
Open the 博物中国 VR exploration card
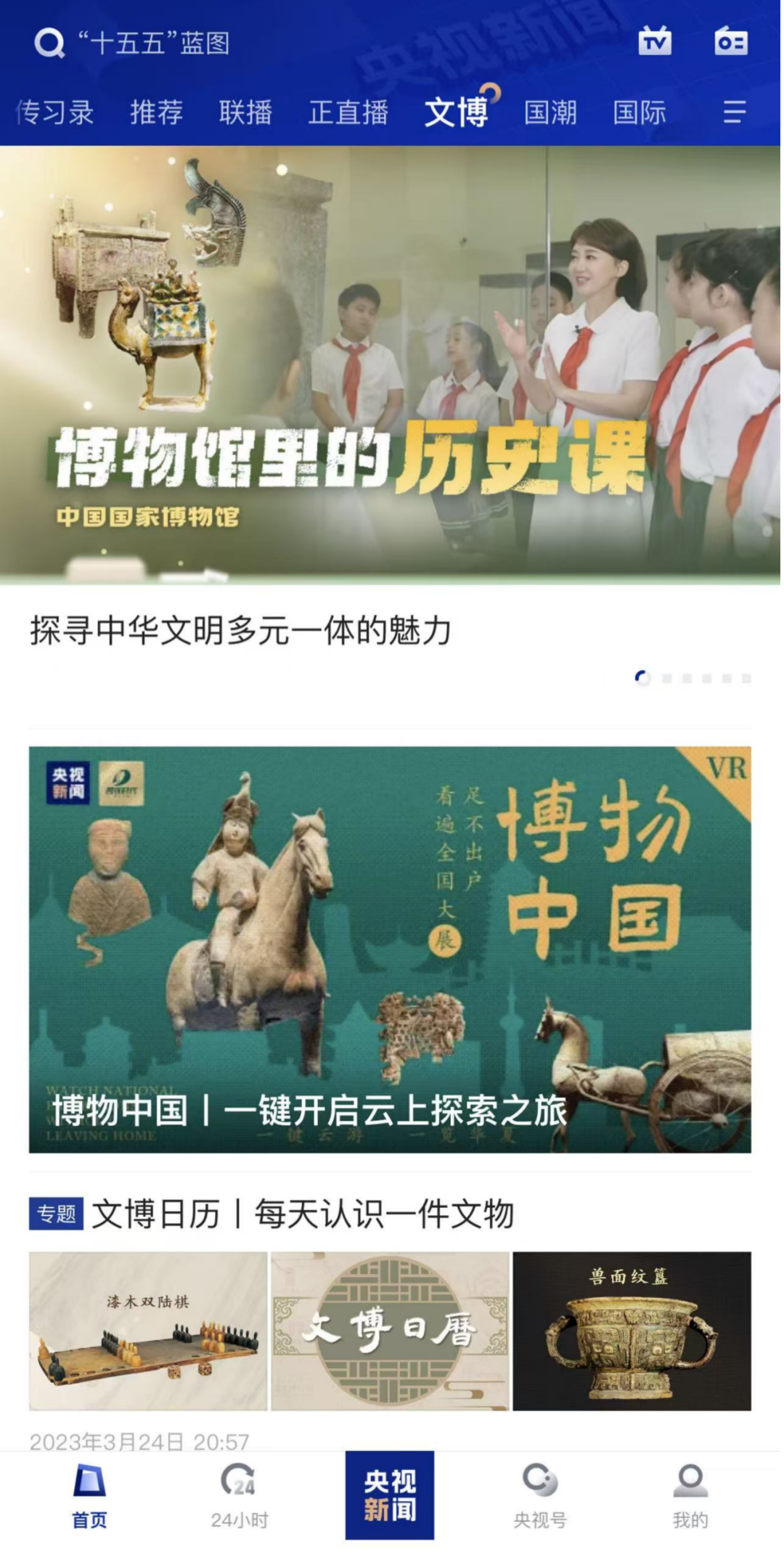point(390,949)
